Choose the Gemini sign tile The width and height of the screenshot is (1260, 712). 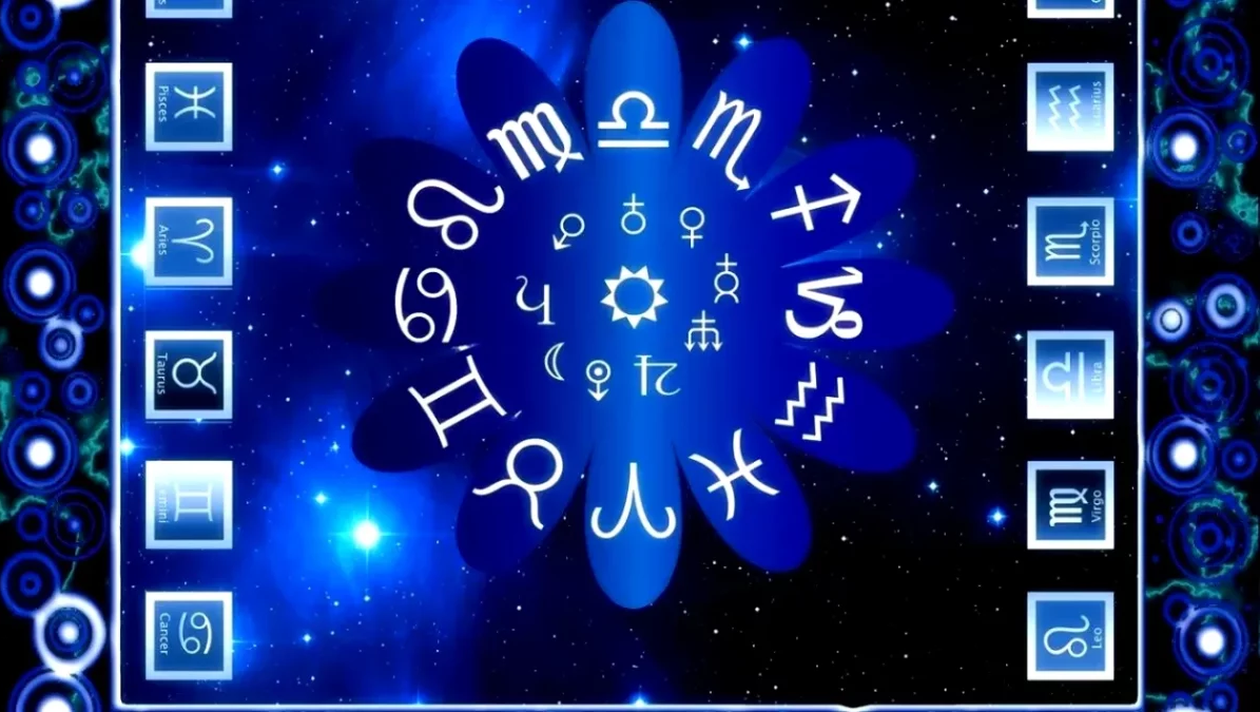point(188,504)
